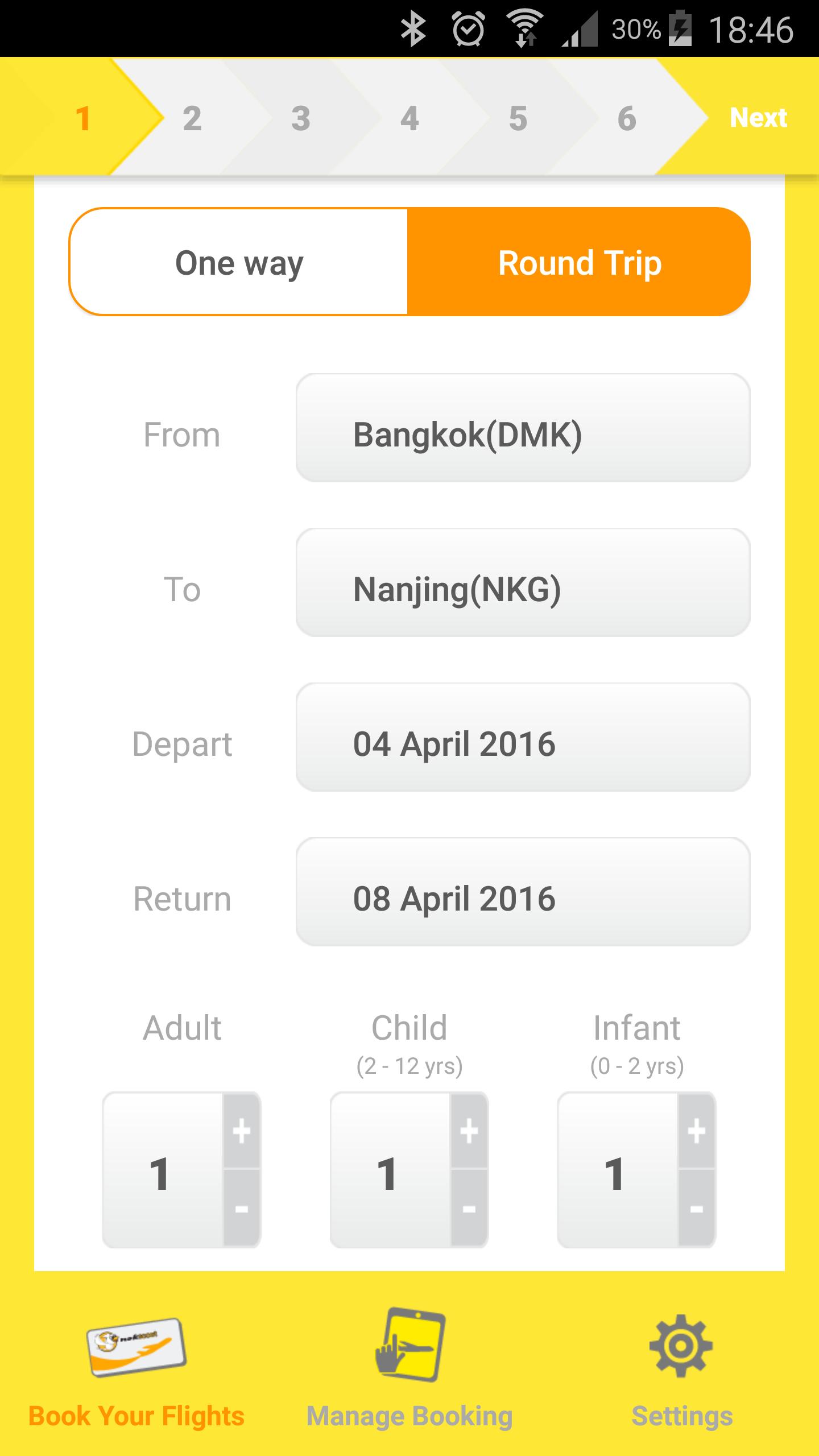Decrease the Adult passenger count
This screenshot has width=819, height=1456.
(241, 1208)
